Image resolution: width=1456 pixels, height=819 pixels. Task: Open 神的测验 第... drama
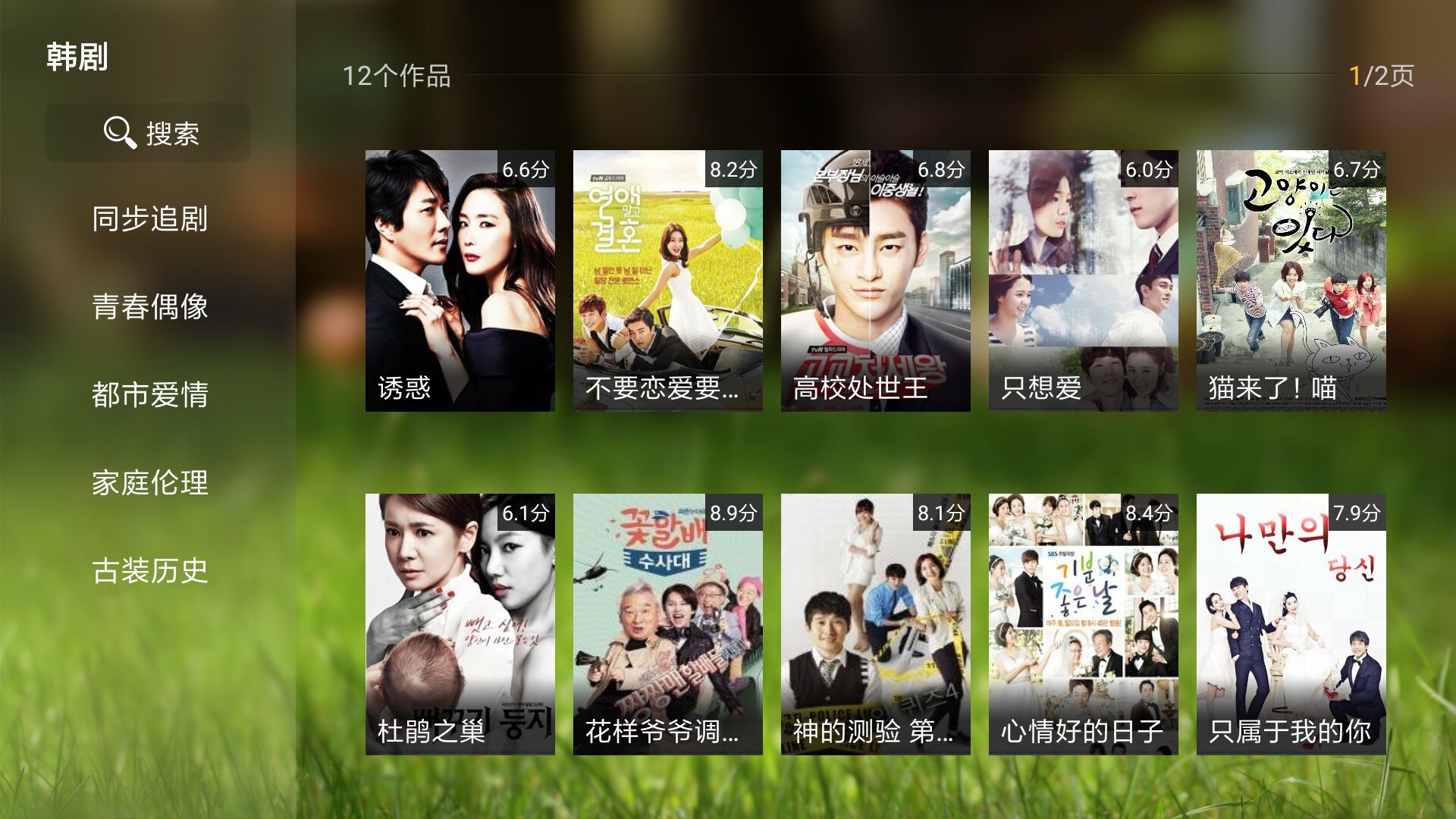click(875, 624)
